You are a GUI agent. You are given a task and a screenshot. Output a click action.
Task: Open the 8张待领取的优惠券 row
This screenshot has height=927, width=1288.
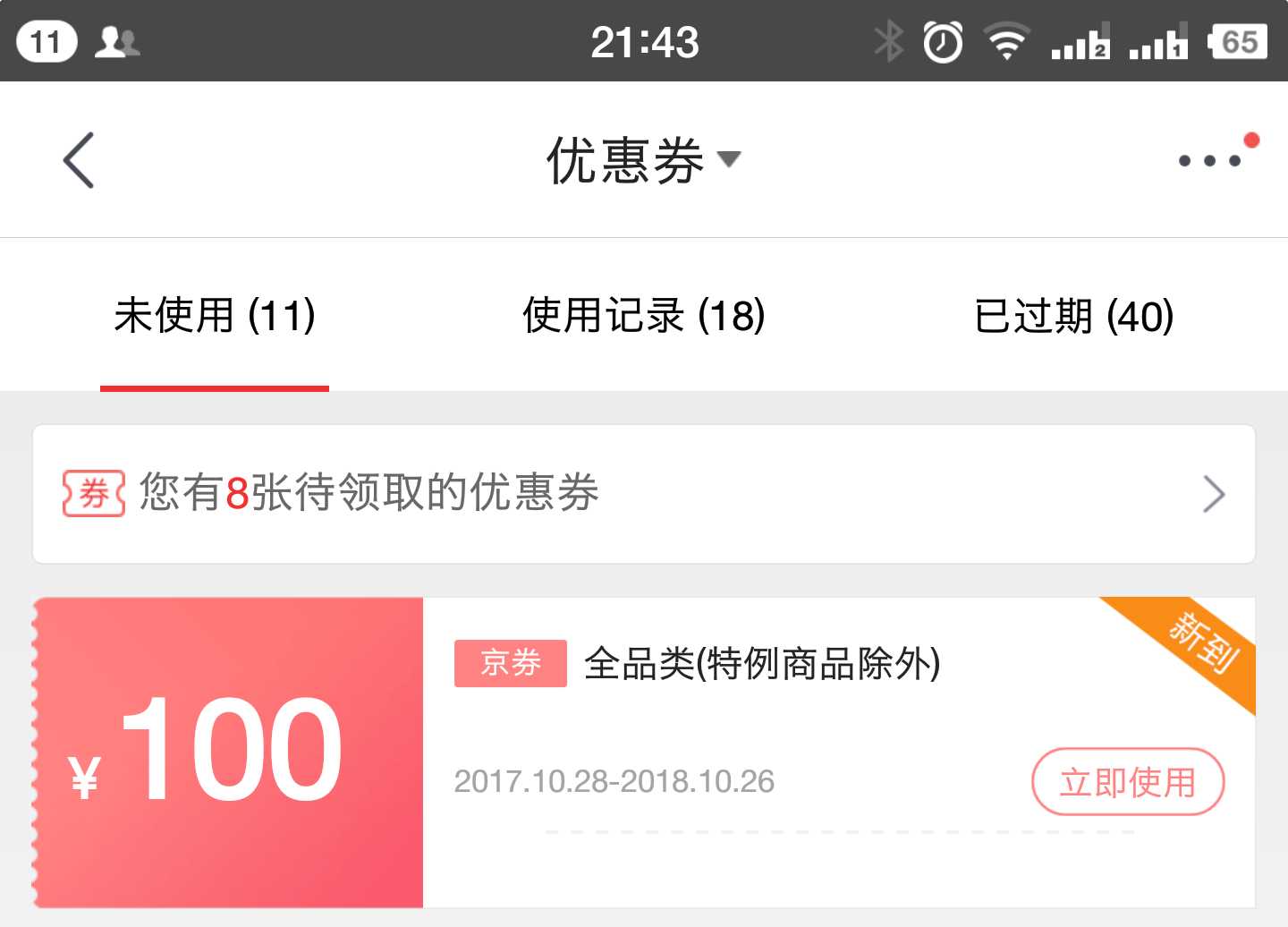point(644,494)
